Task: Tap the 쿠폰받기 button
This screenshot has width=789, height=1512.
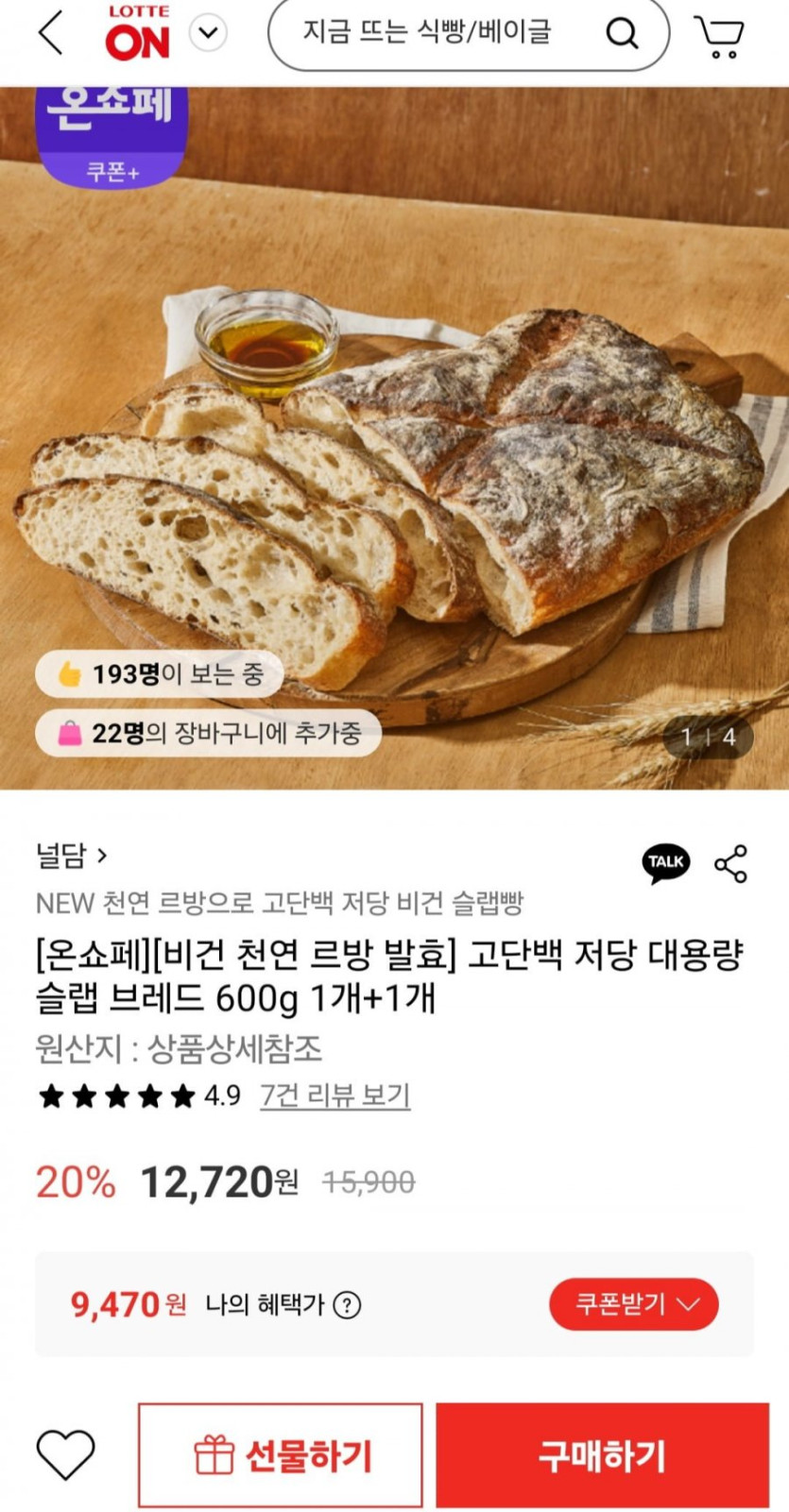Action: pyautogui.click(x=633, y=1304)
